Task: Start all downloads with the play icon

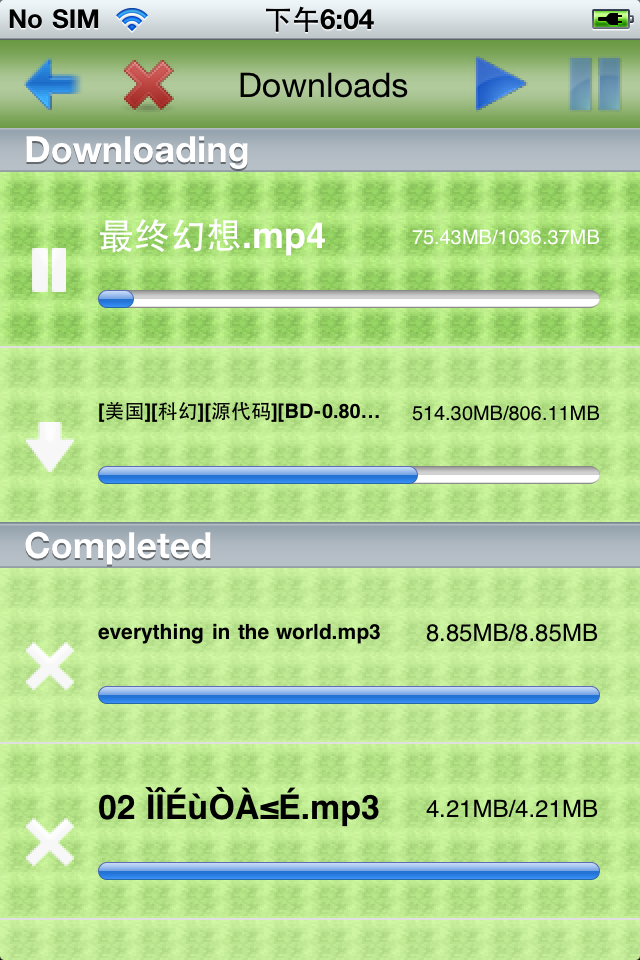Action: [500, 84]
